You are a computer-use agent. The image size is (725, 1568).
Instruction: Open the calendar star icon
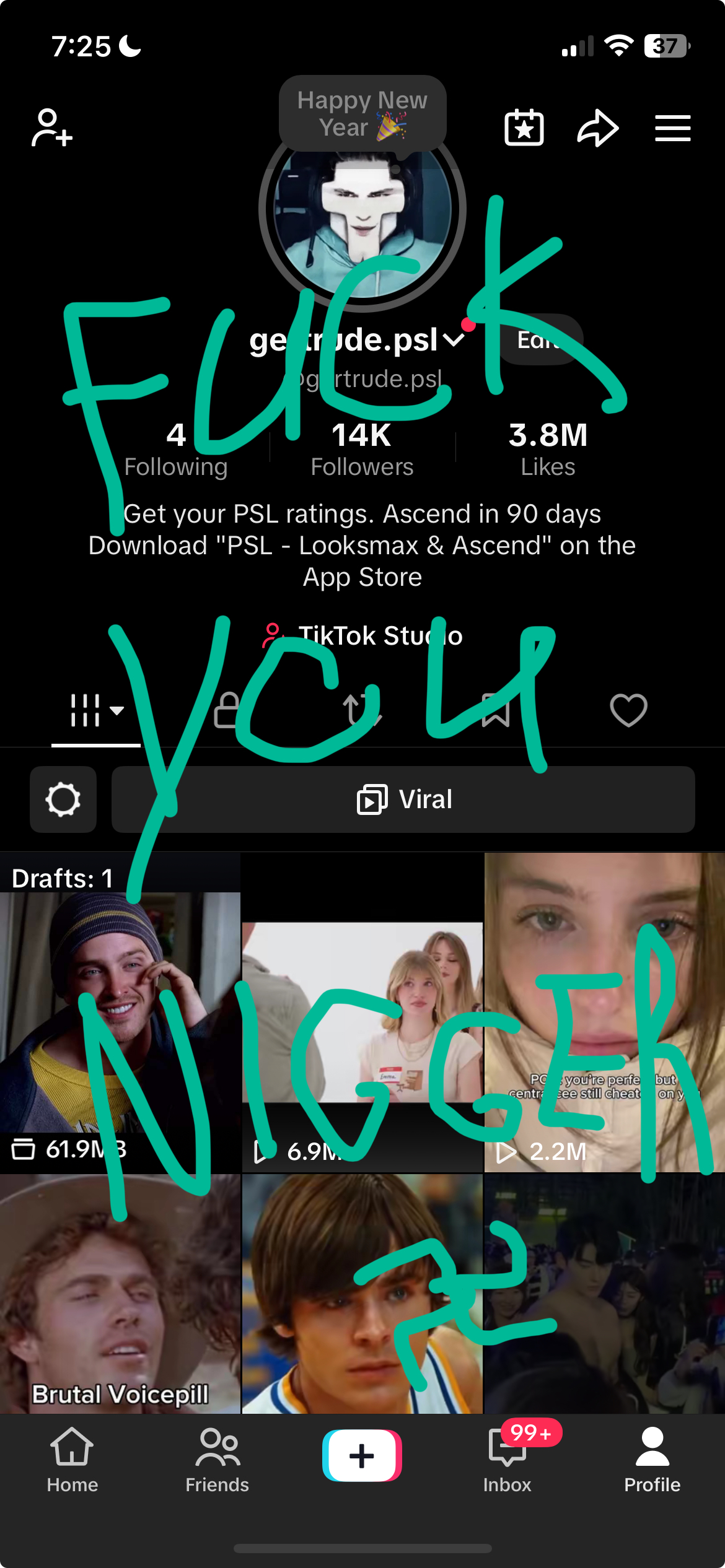click(x=524, y=128)
